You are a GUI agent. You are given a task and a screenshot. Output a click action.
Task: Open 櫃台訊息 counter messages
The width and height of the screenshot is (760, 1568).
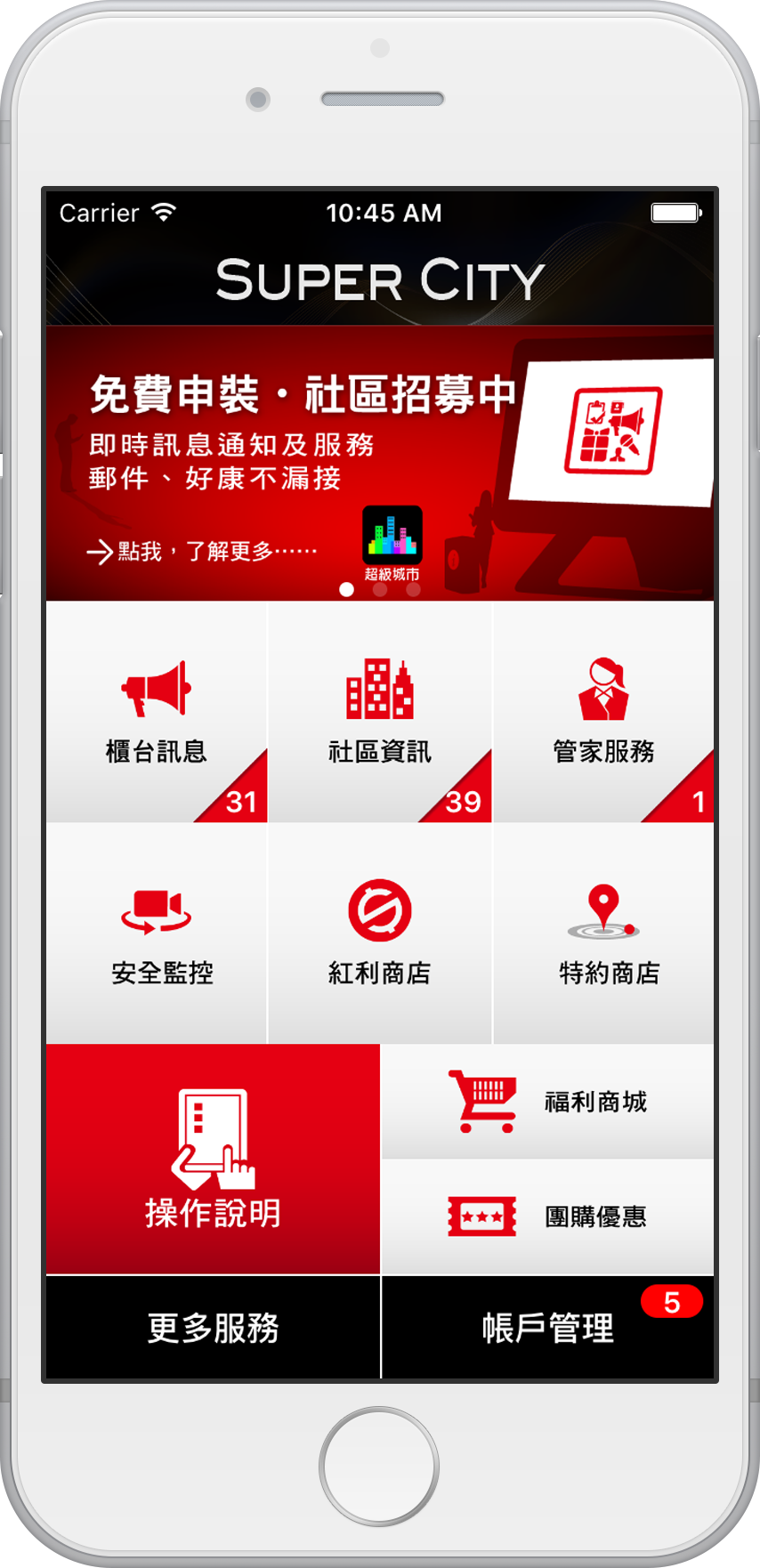coord(157,712)
